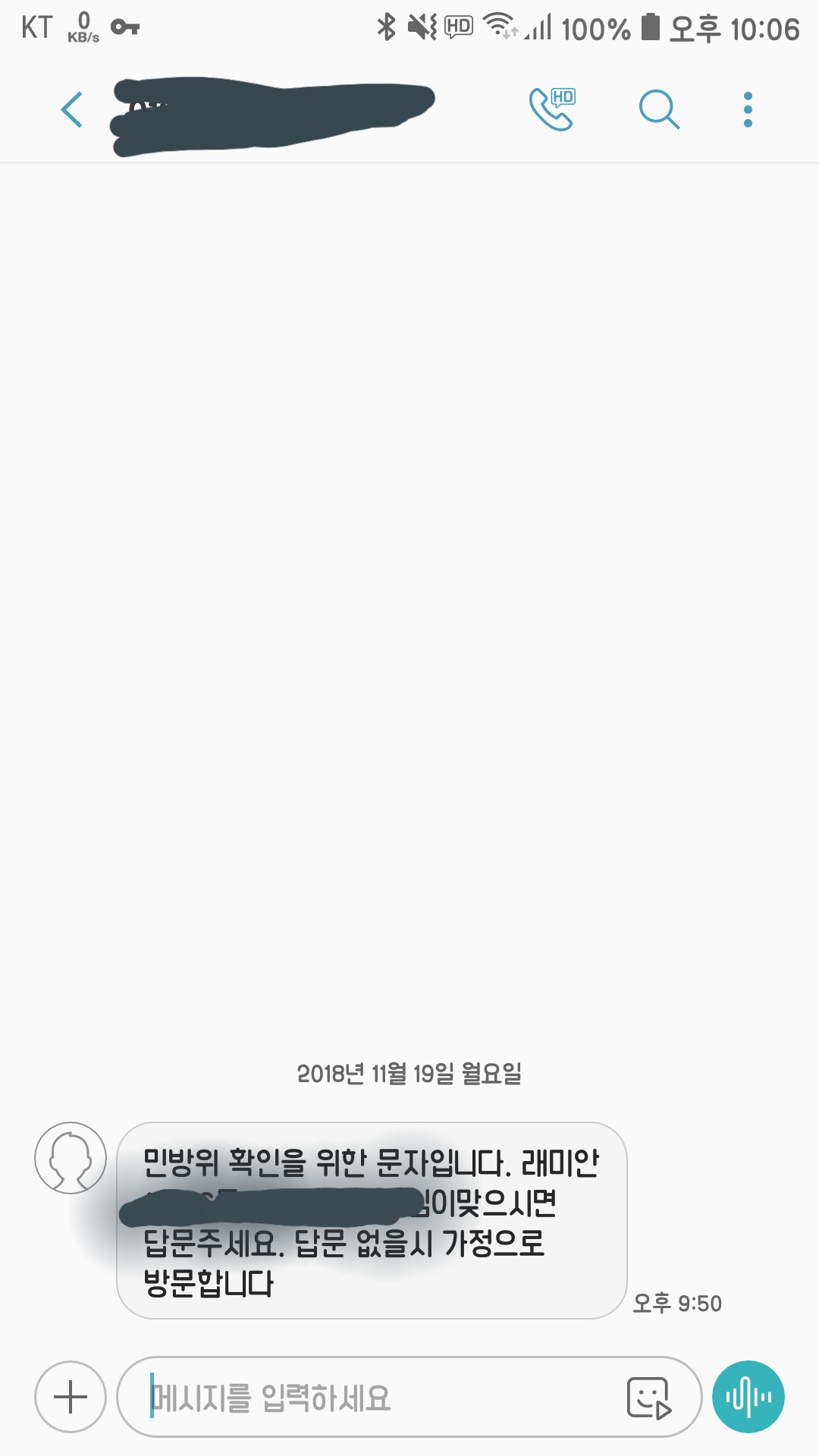Search within this conversation
The width and height of the screenshot is (819, 1456).
click(659, 110)
